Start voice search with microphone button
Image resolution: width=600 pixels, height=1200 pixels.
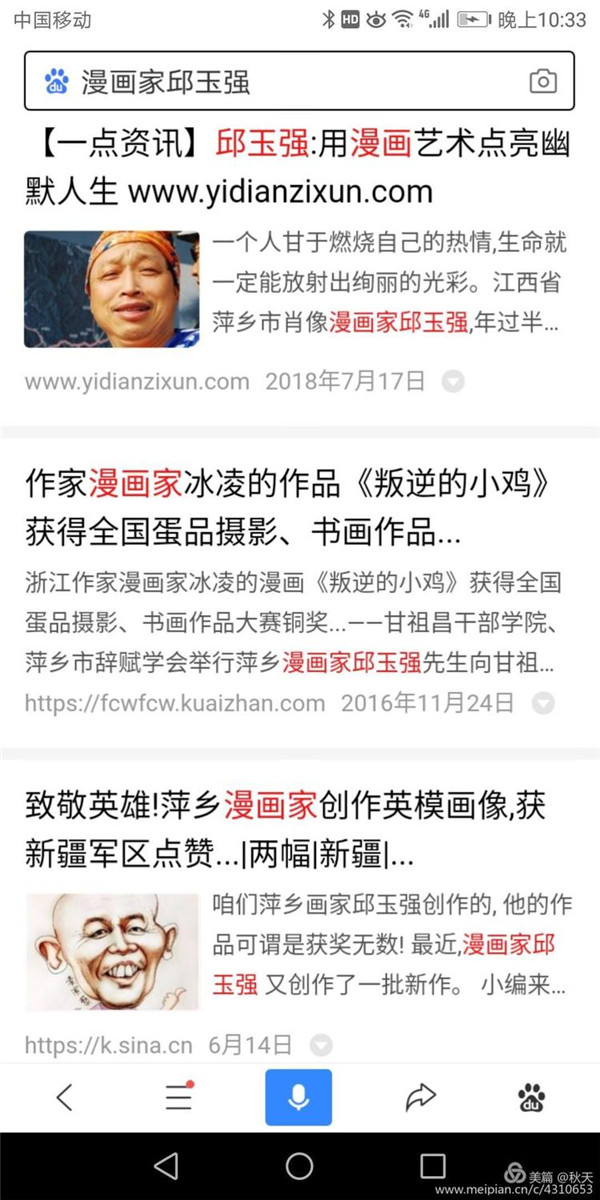pyautogui.click(x=298, y=1097)
